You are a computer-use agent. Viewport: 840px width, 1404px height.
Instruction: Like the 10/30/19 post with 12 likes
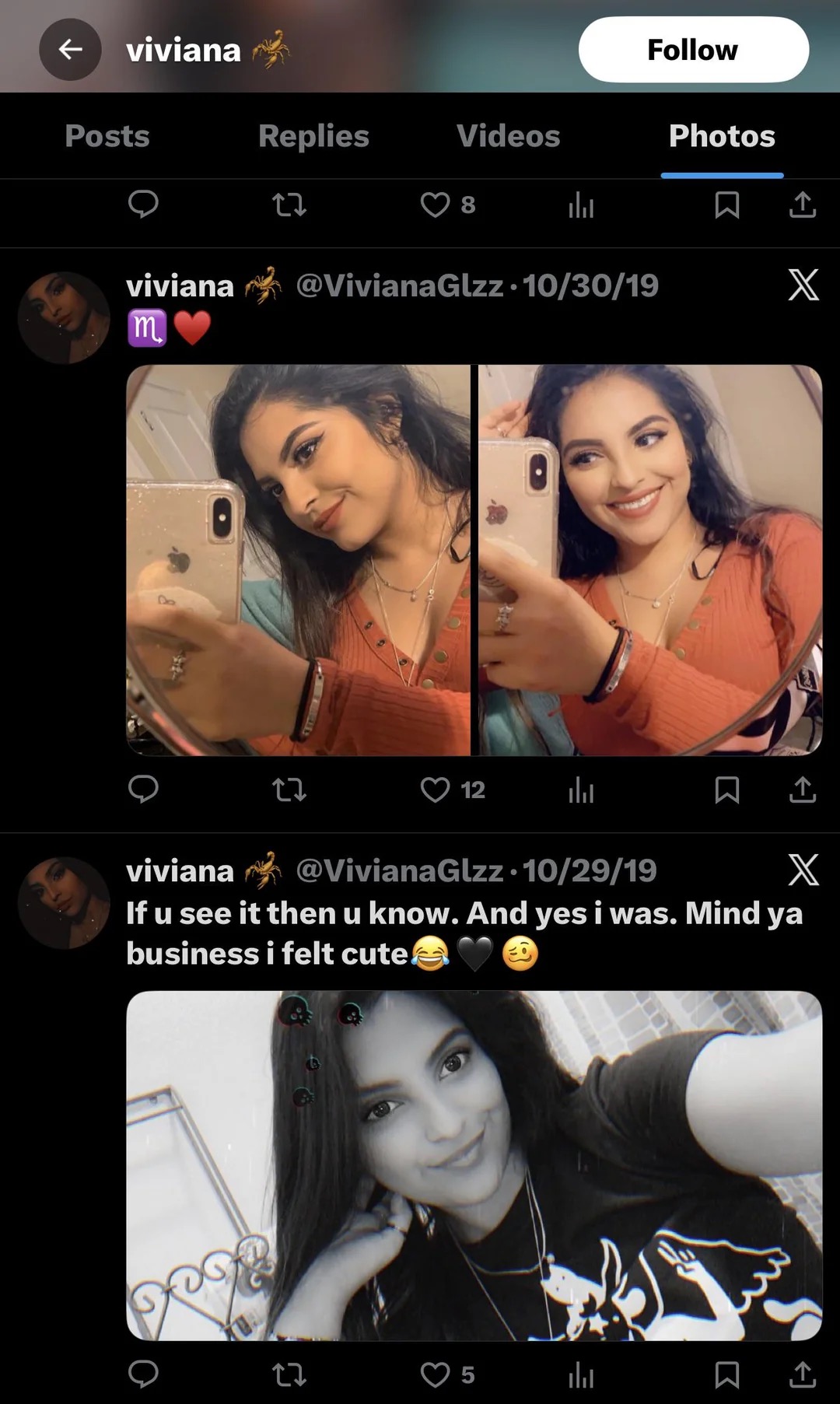(x=436, y=790)
